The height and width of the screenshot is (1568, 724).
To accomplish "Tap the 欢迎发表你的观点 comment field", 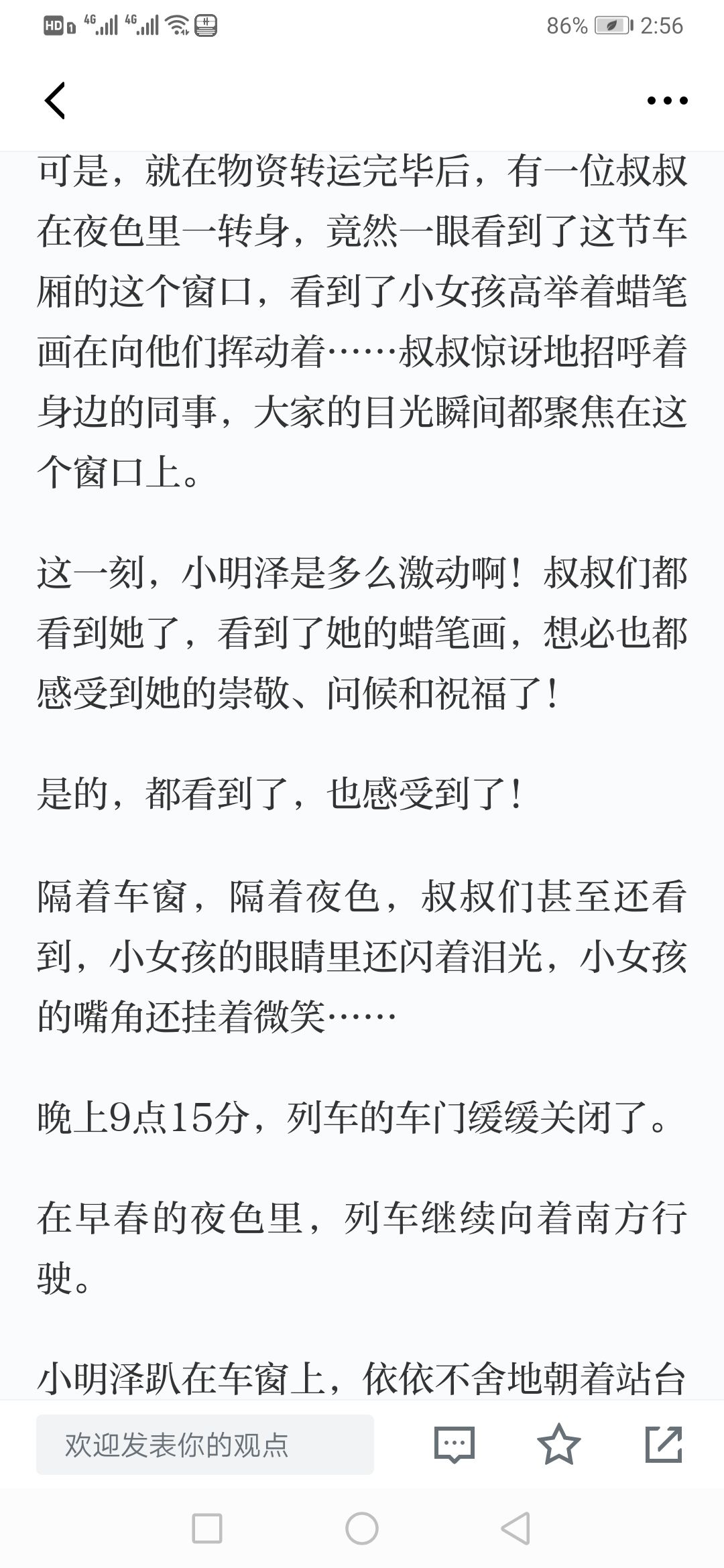I will pos(205,1445).
